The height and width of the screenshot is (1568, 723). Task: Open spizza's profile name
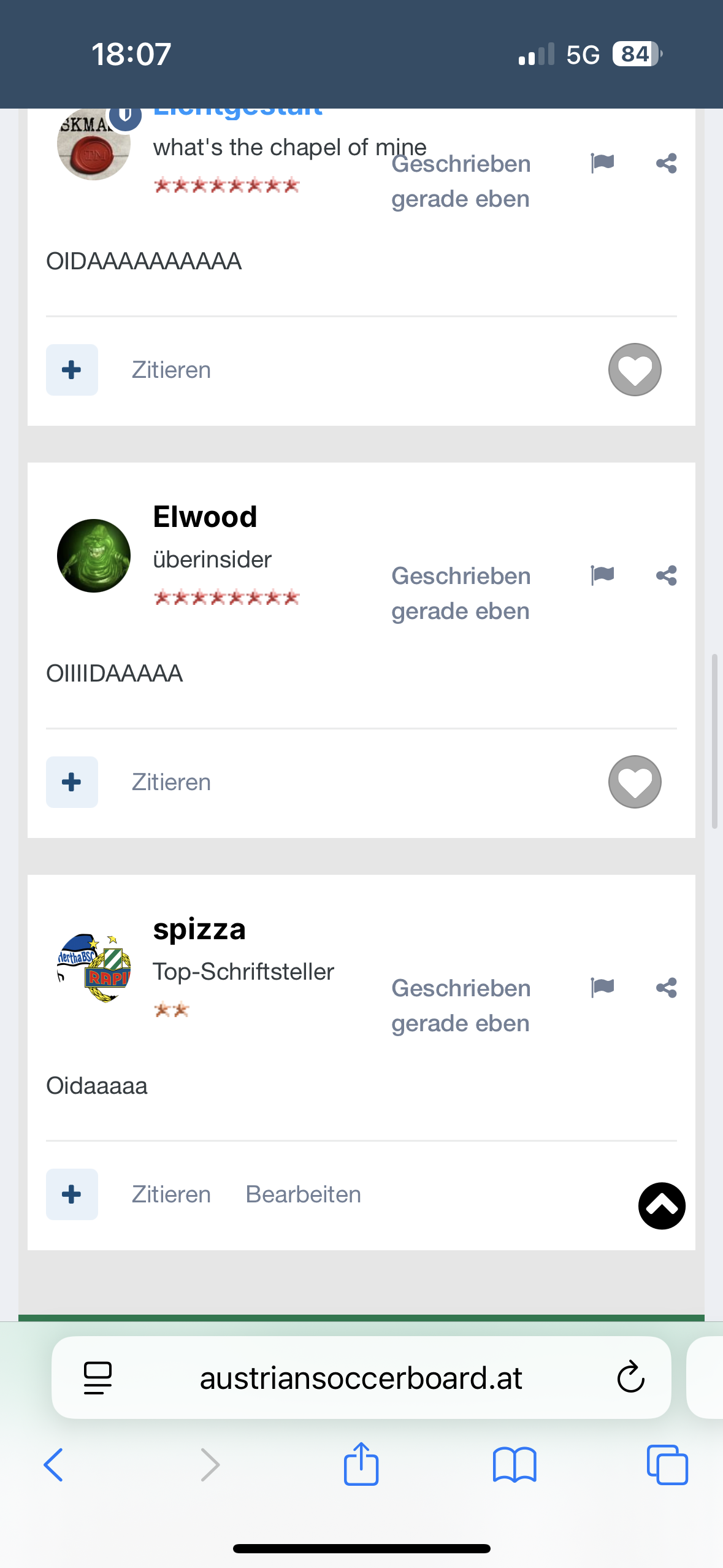[x=199, y=929]
